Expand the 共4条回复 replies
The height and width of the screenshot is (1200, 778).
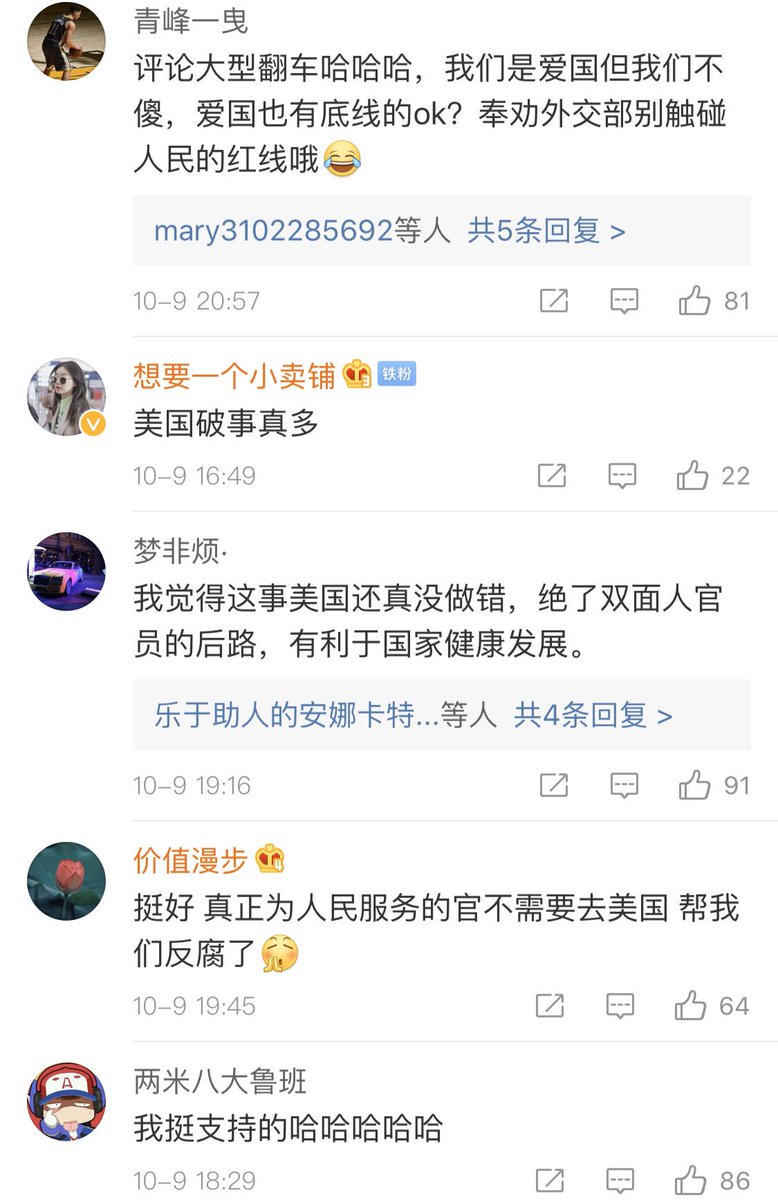pos(593,715)
